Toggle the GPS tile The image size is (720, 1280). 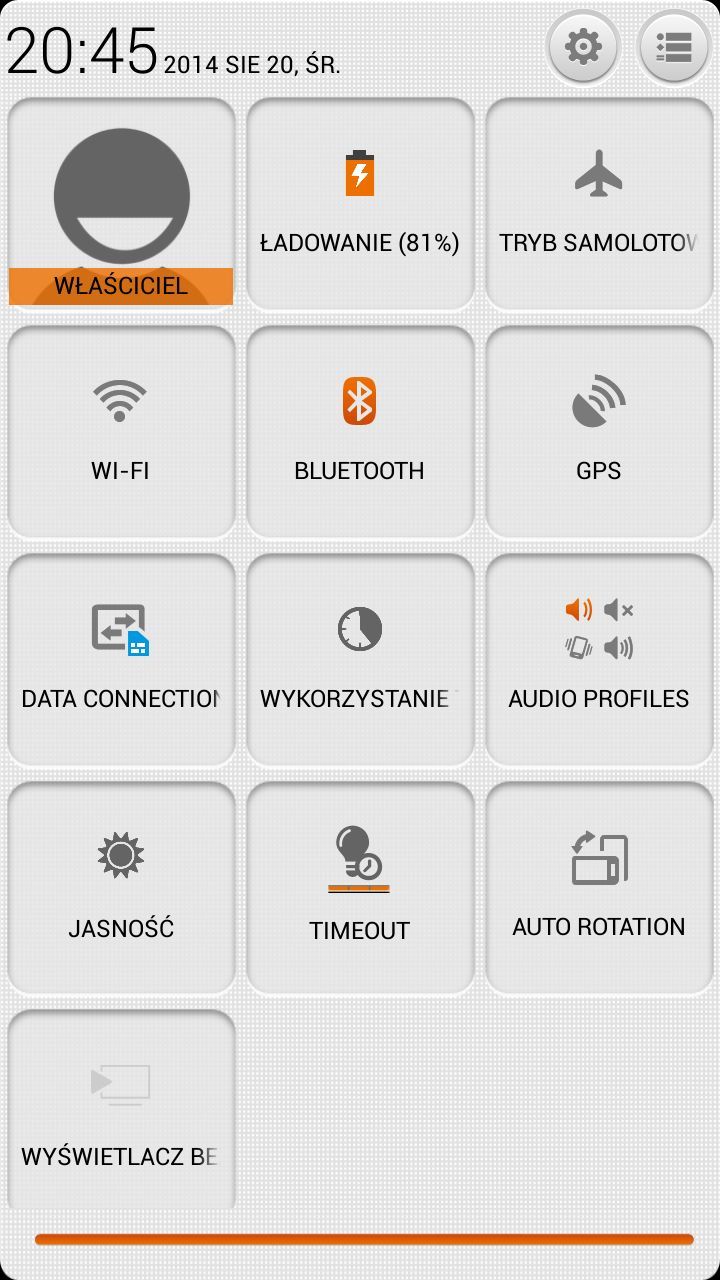pos(599,432)
